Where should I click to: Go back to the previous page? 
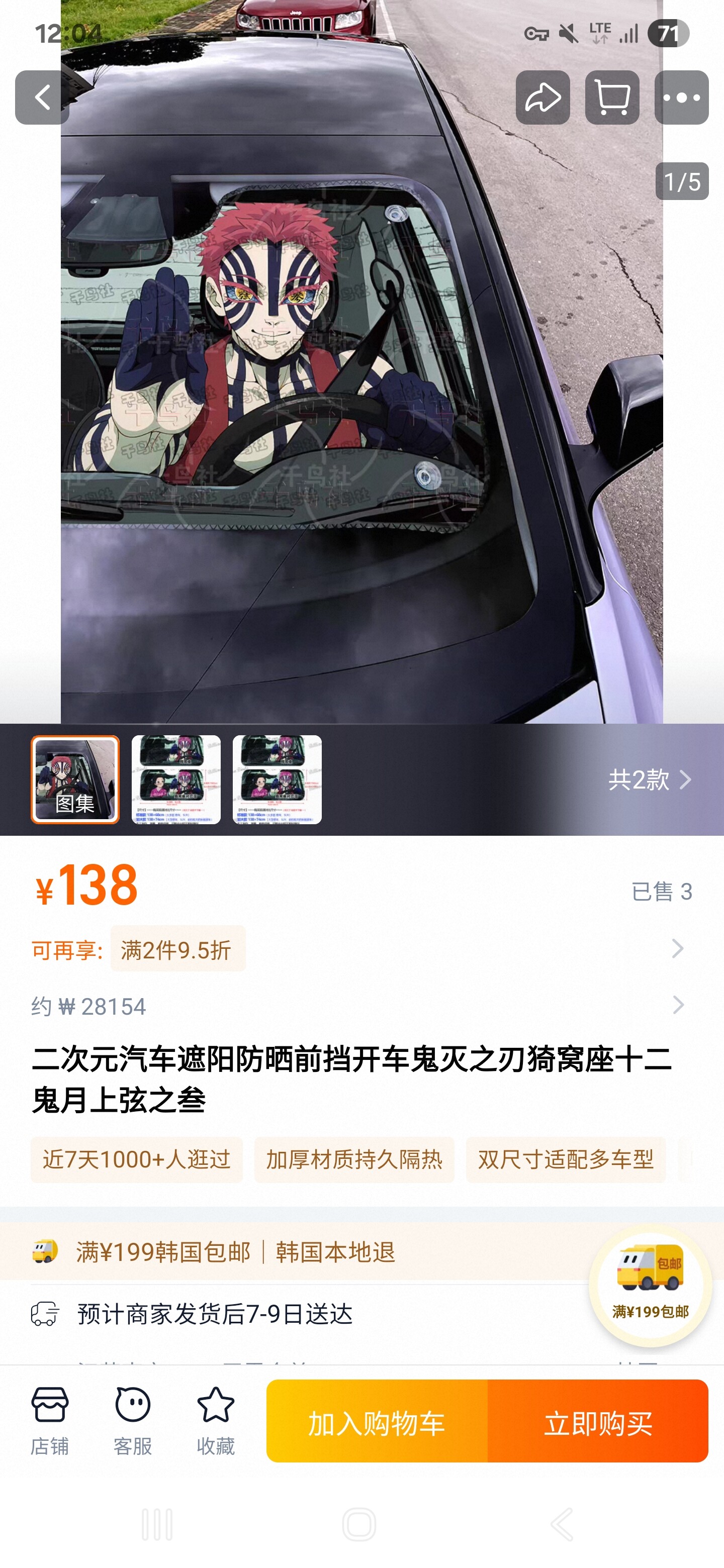coord(41,97)
